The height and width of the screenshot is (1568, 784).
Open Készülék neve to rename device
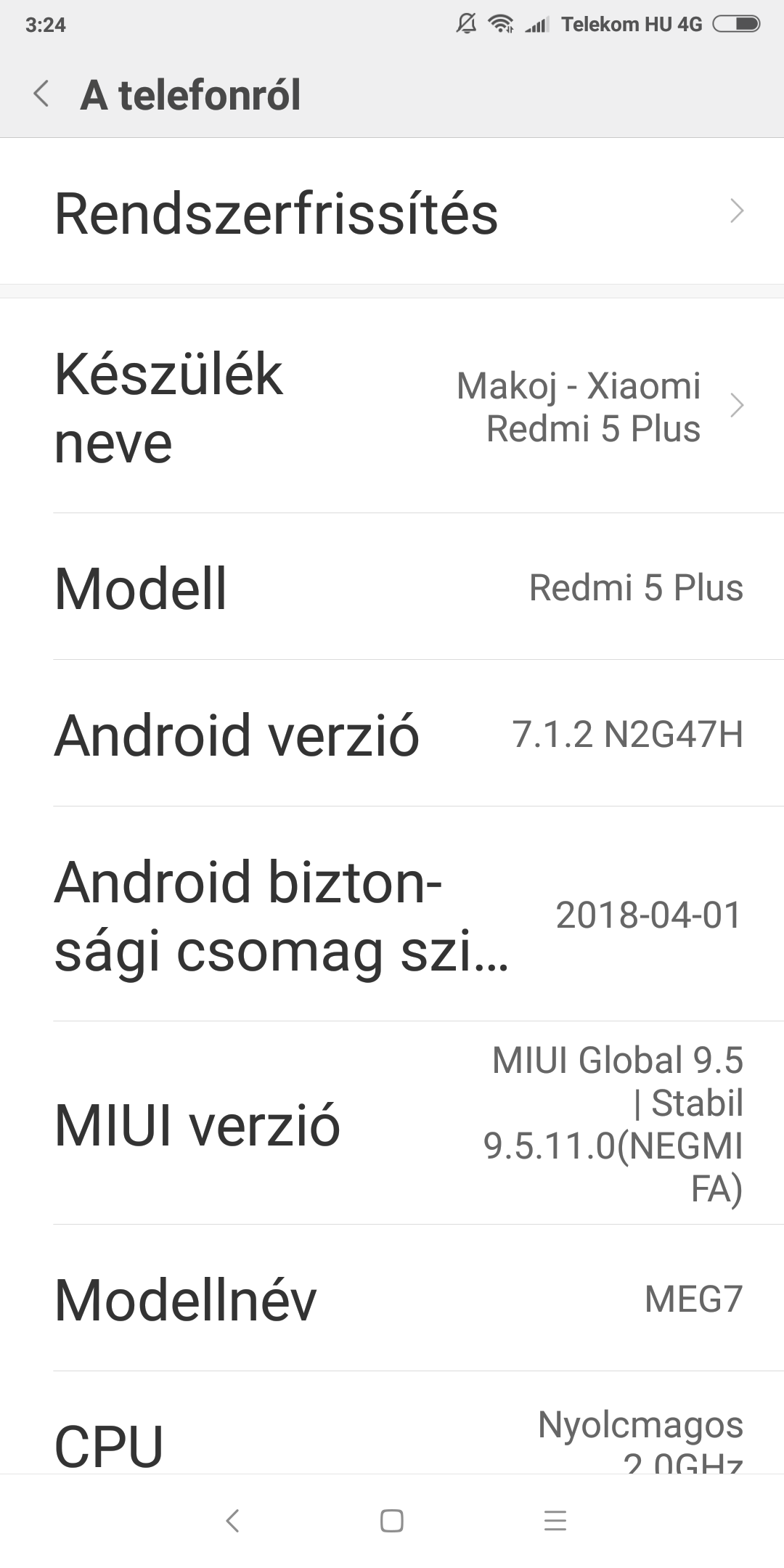(392, 406)
